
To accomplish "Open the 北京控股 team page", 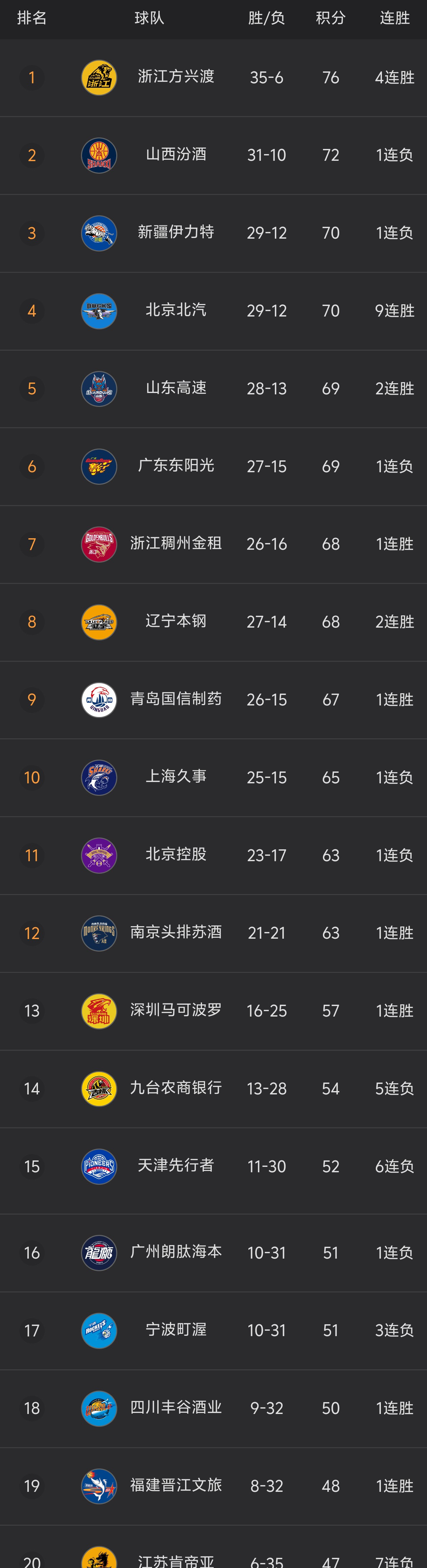I will [176, 855].
